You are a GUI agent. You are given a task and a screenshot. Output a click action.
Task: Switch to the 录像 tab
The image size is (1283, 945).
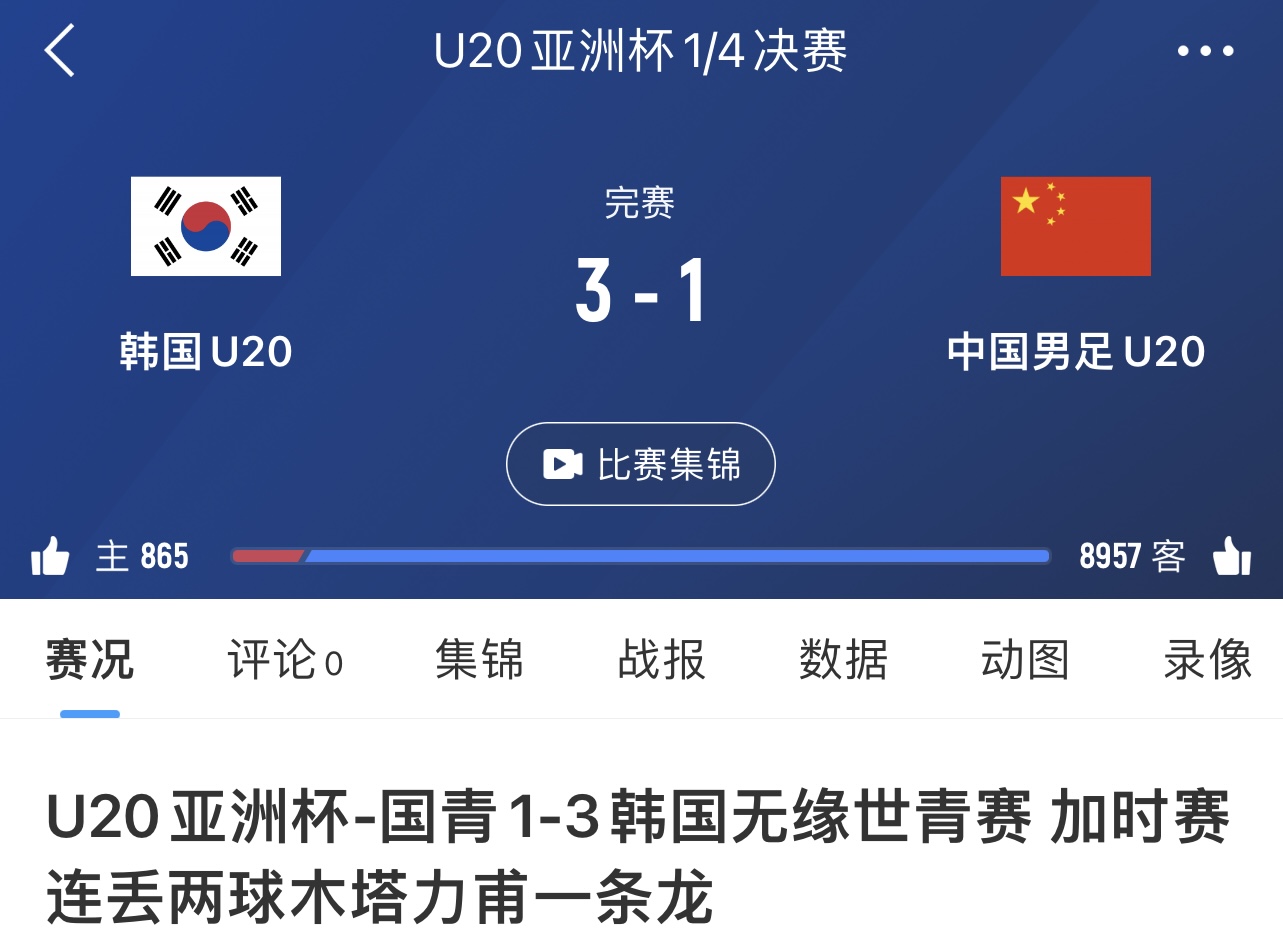click(1207, 661)
